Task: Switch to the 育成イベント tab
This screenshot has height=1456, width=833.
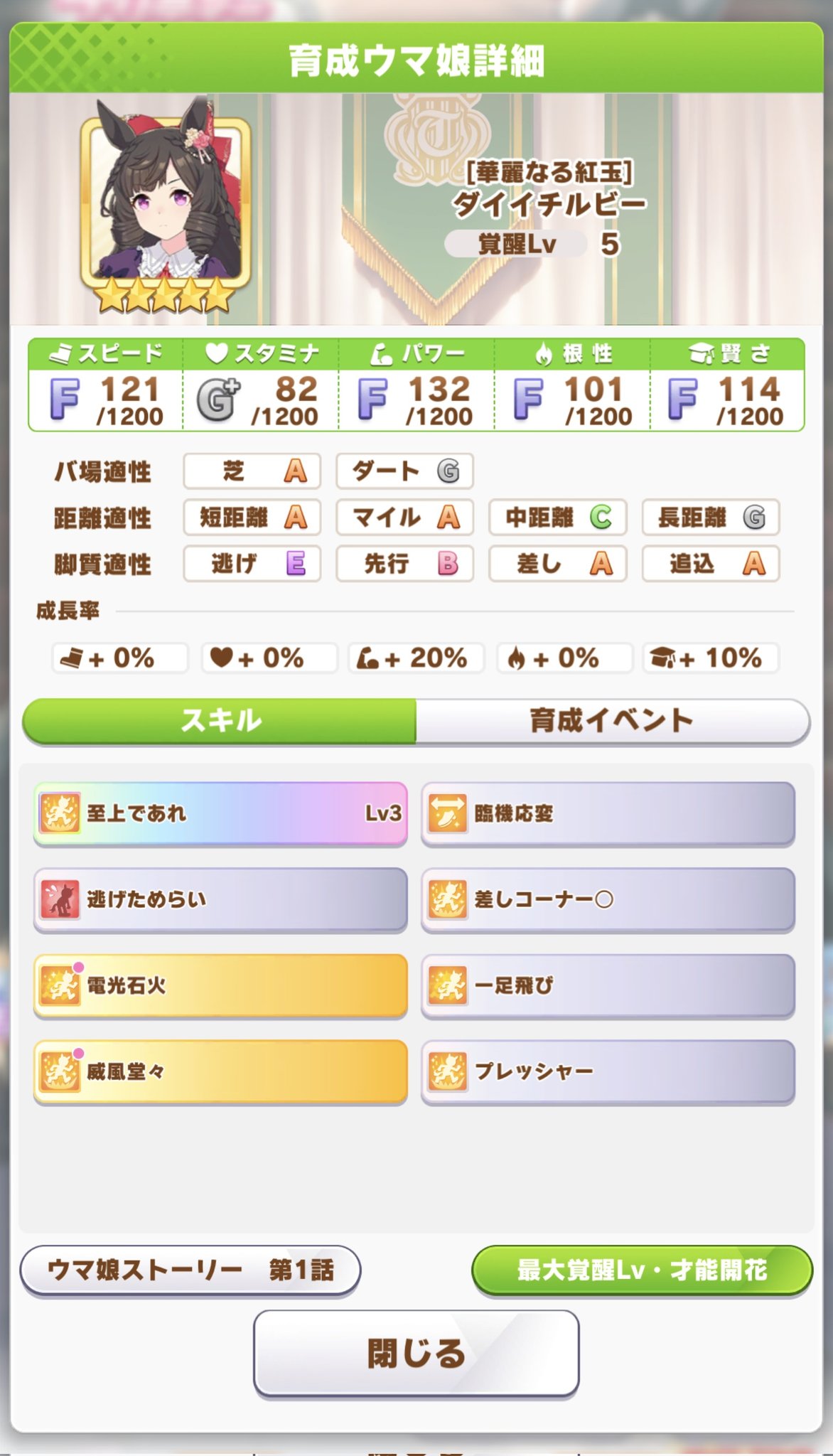Action: click(611, 721)
